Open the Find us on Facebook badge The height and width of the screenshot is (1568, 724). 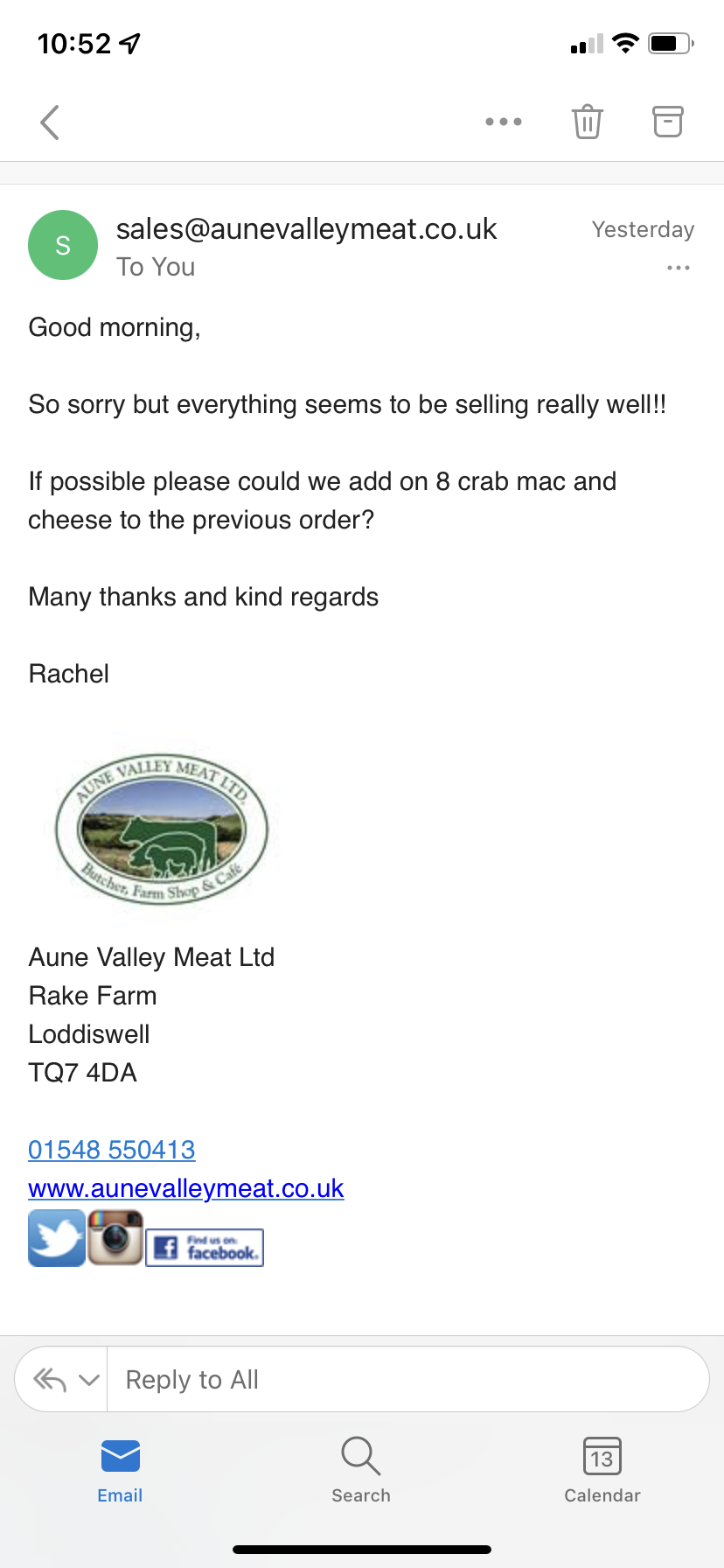pos(205,1248)
